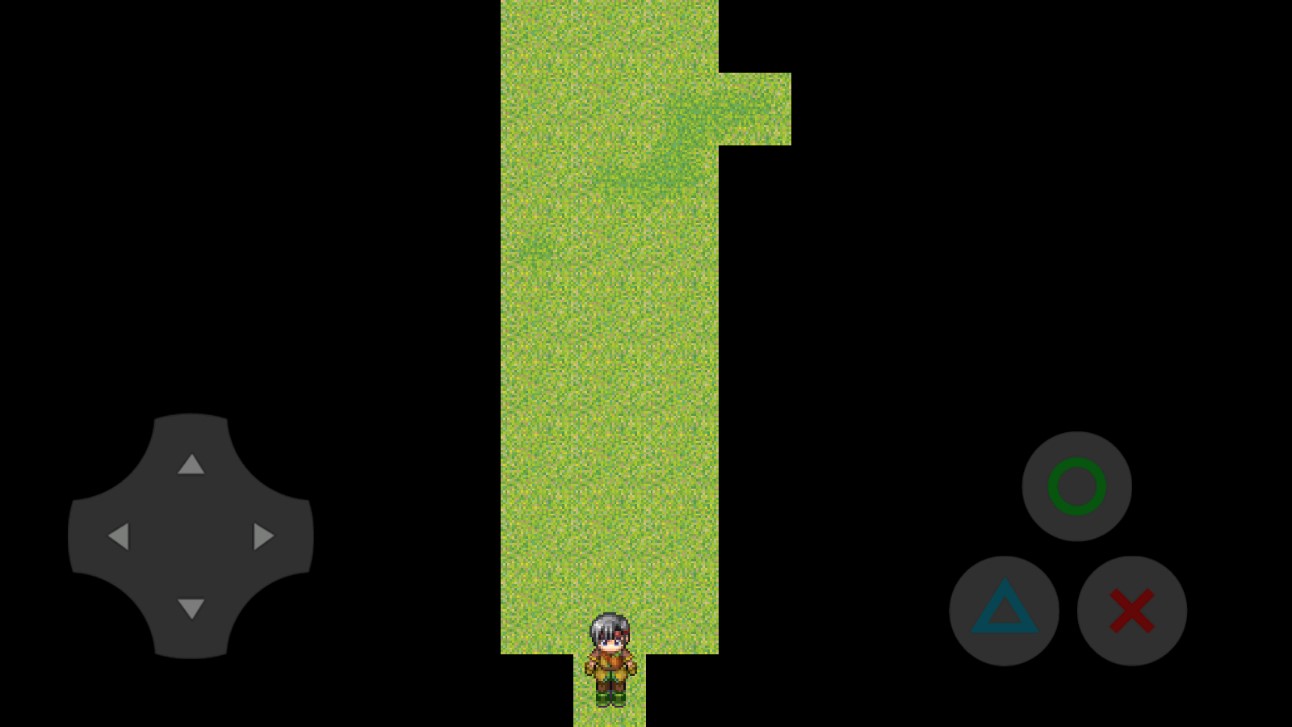Move right with the D-pad arrow
This screenshot has width=1292, height=727.
click(263, 536)
